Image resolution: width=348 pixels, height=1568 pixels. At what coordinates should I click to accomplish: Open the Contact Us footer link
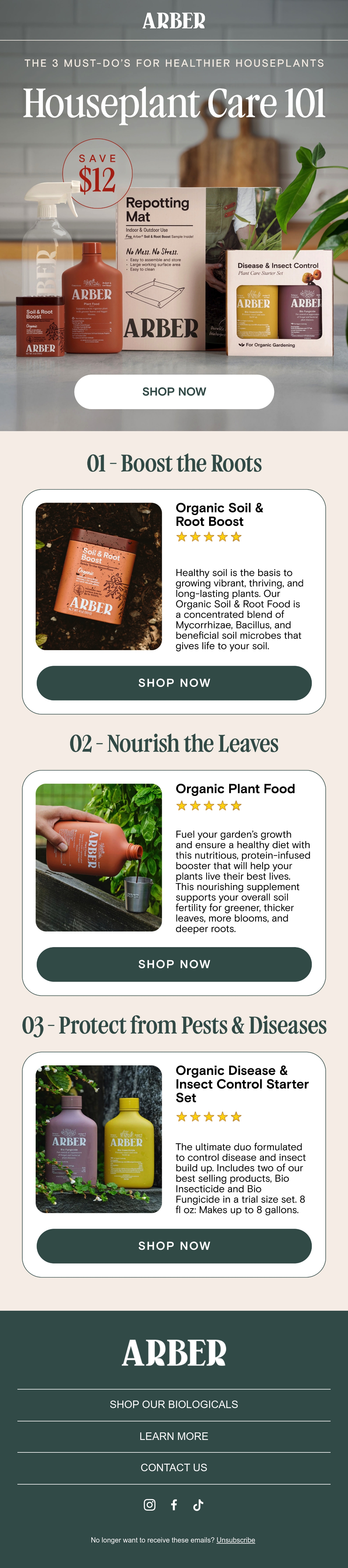coord(174,1467)
